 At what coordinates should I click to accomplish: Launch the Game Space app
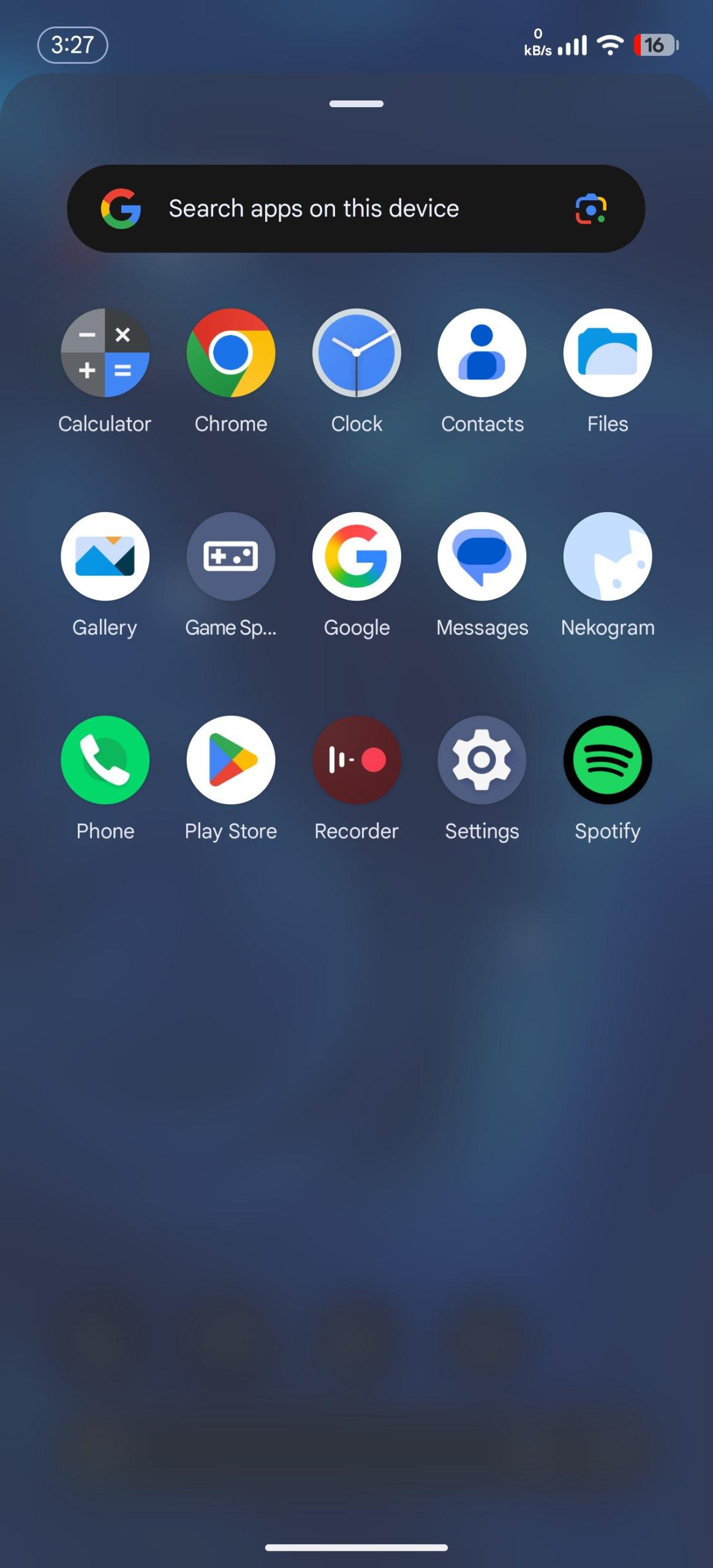(231, 557)
